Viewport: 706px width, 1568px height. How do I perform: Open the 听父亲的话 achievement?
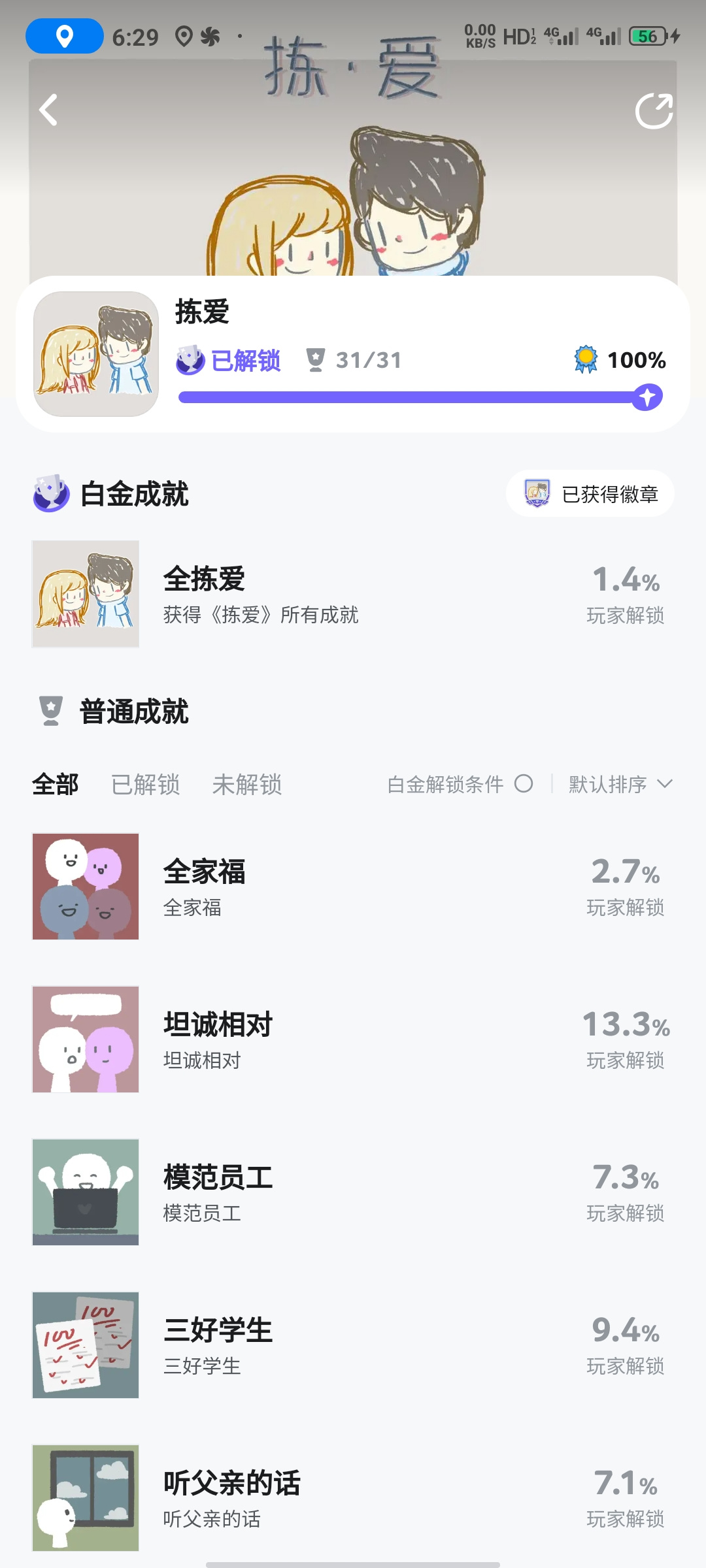click(x=353, y=1498)
